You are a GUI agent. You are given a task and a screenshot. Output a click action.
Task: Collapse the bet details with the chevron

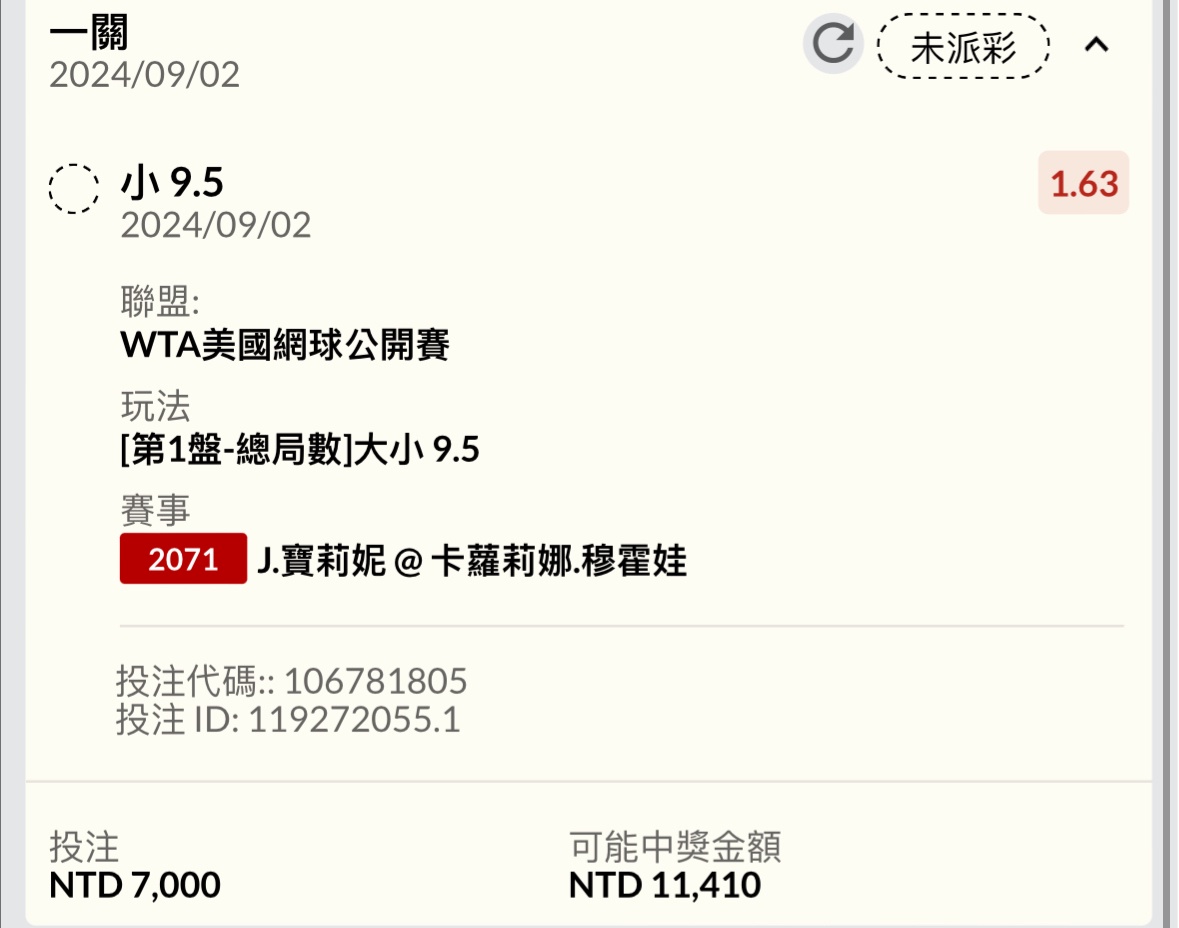pyautogui.click(x=1097, y=45)
